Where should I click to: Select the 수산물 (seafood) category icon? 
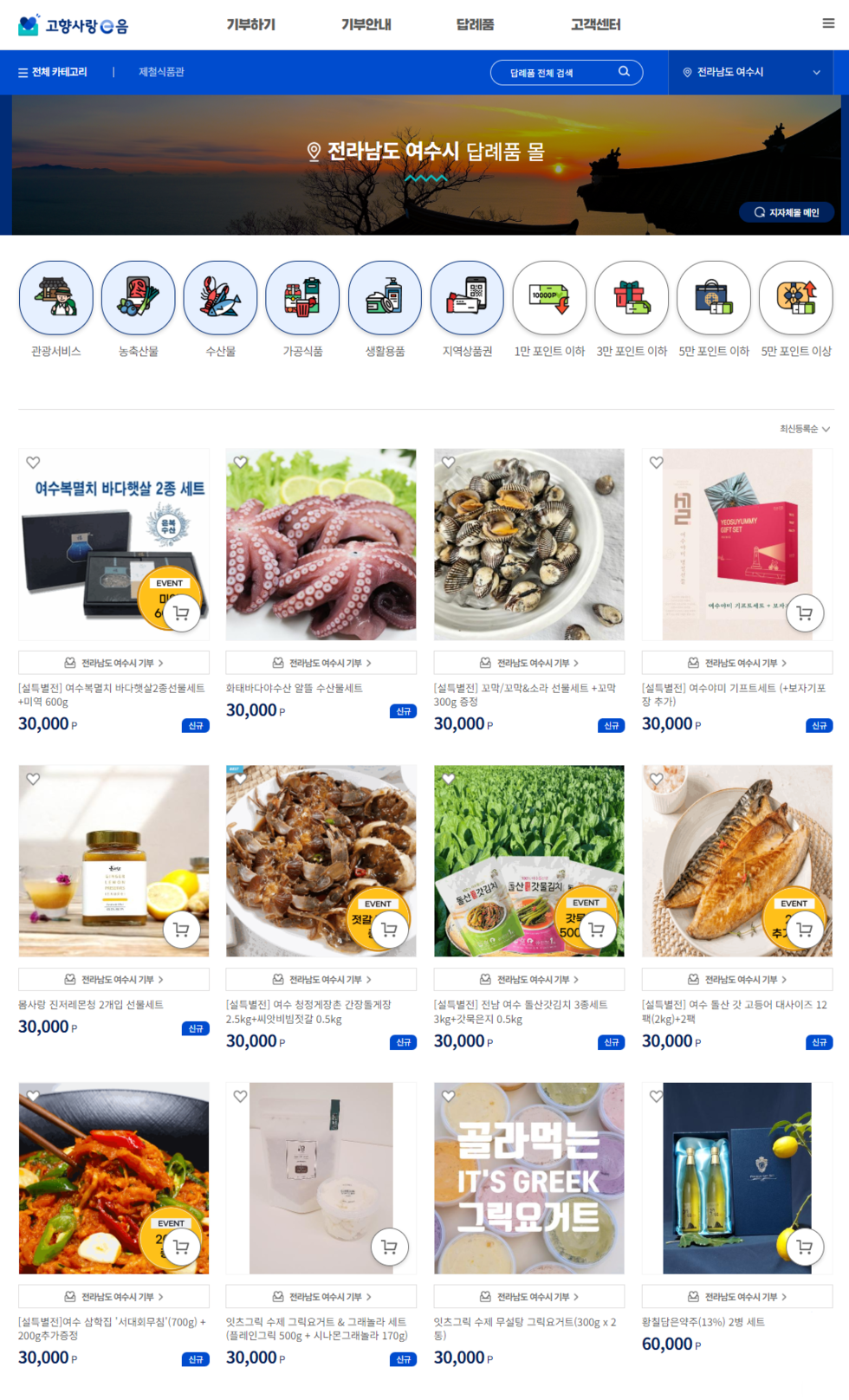tap(220, 298)
